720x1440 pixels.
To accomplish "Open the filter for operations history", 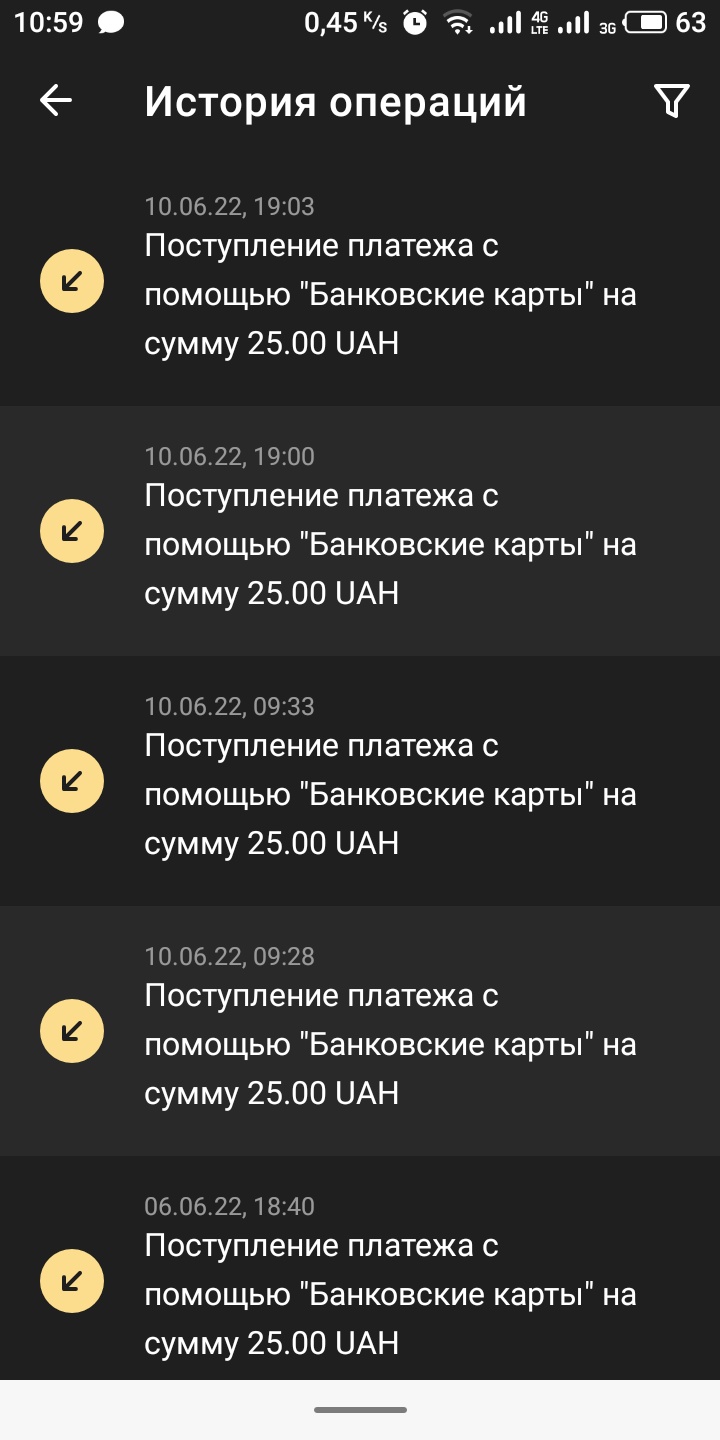I will (671, 100).
